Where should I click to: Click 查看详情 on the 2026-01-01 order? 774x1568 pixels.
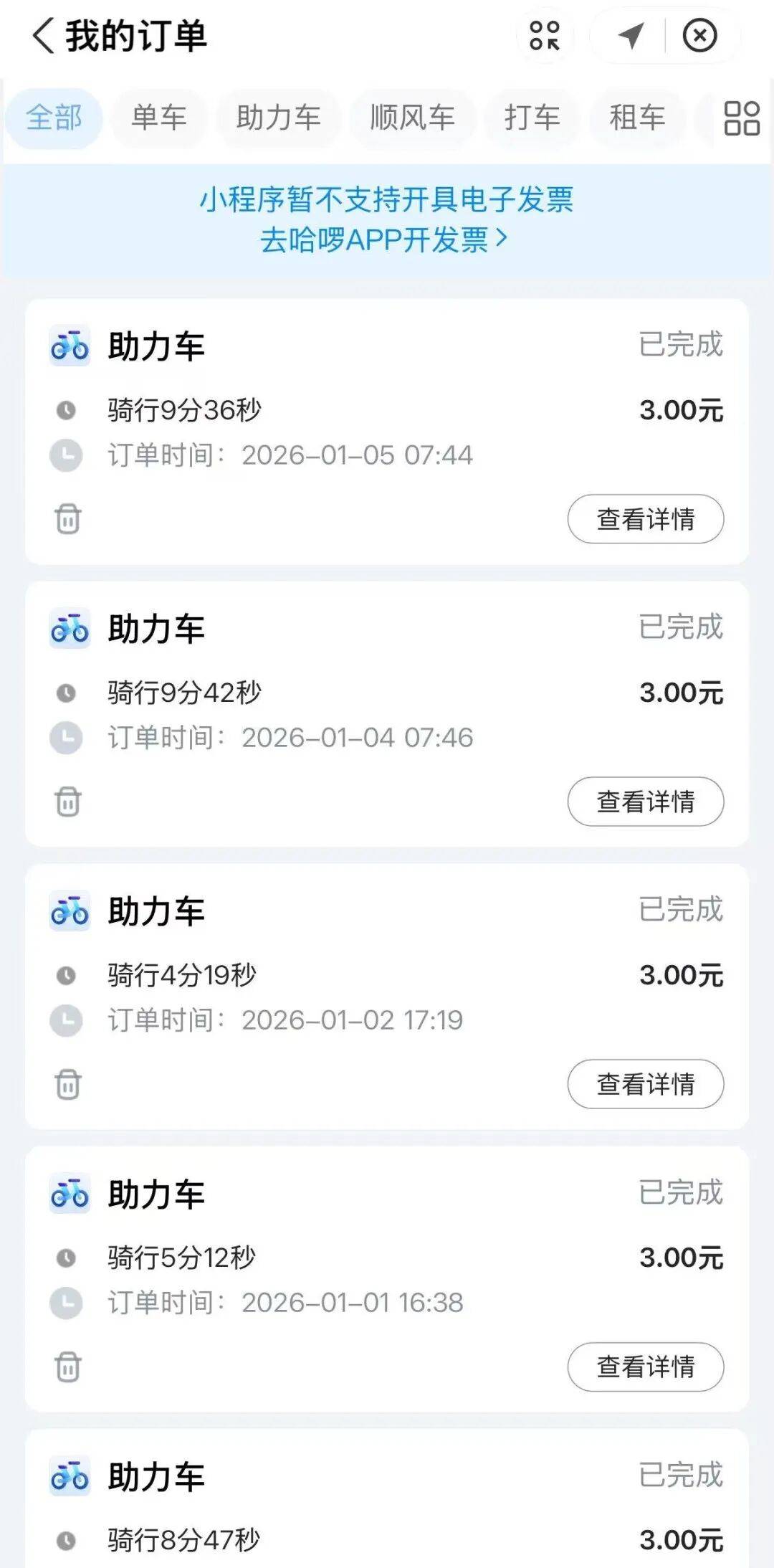point(644,1367)
